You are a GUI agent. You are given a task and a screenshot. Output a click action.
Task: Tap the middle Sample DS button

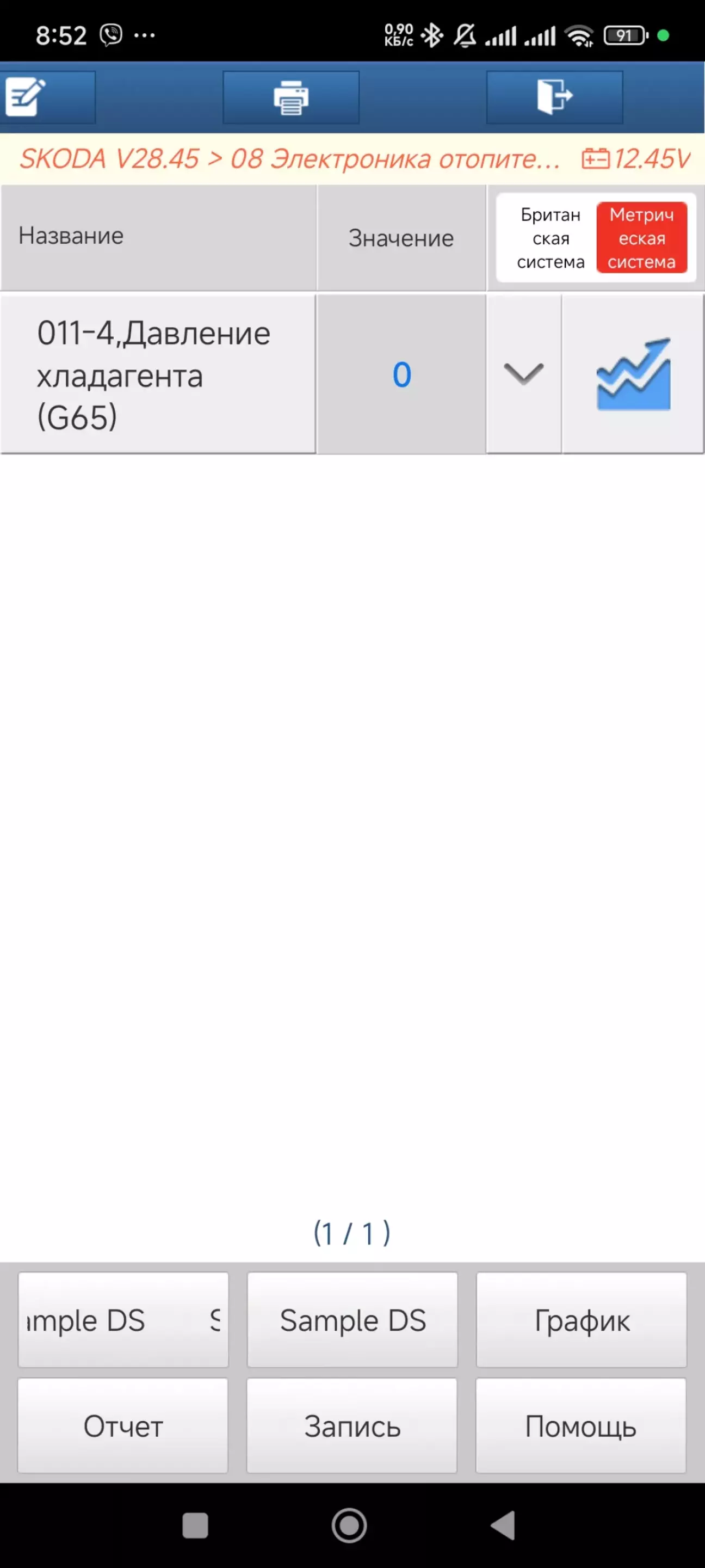point(352,1320)
